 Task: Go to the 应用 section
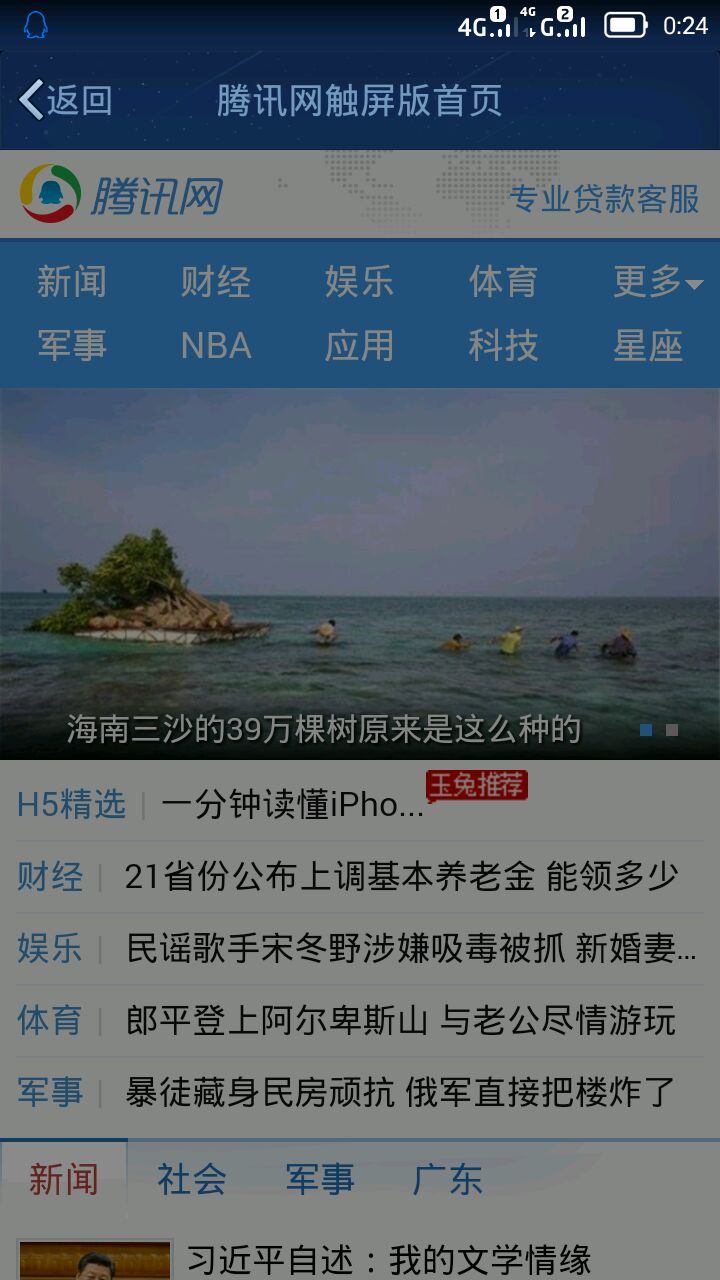(359, 346)
